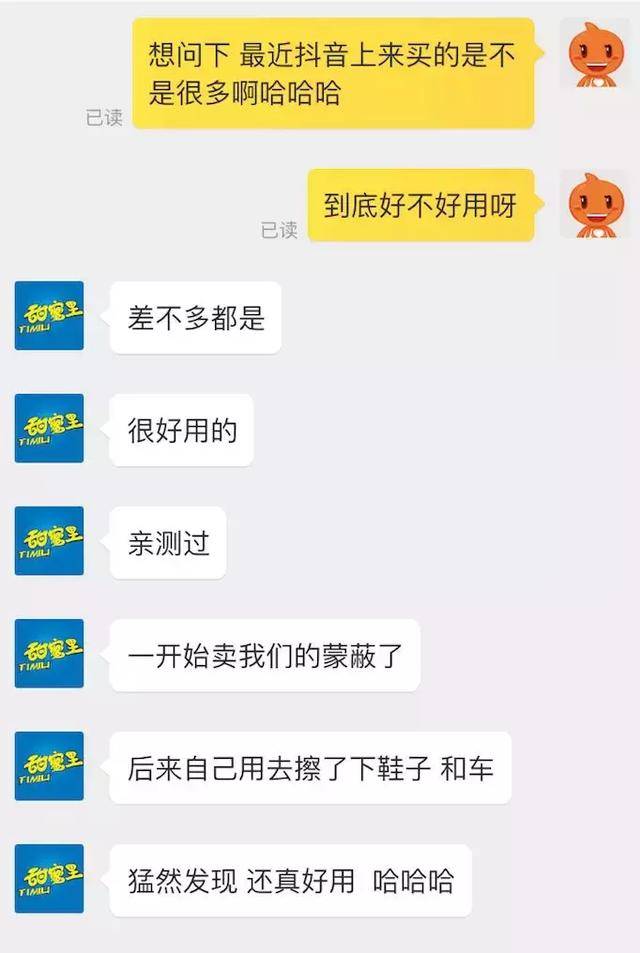Tap seller avatar by the 擦了下鞋子 message

(49, 766)
